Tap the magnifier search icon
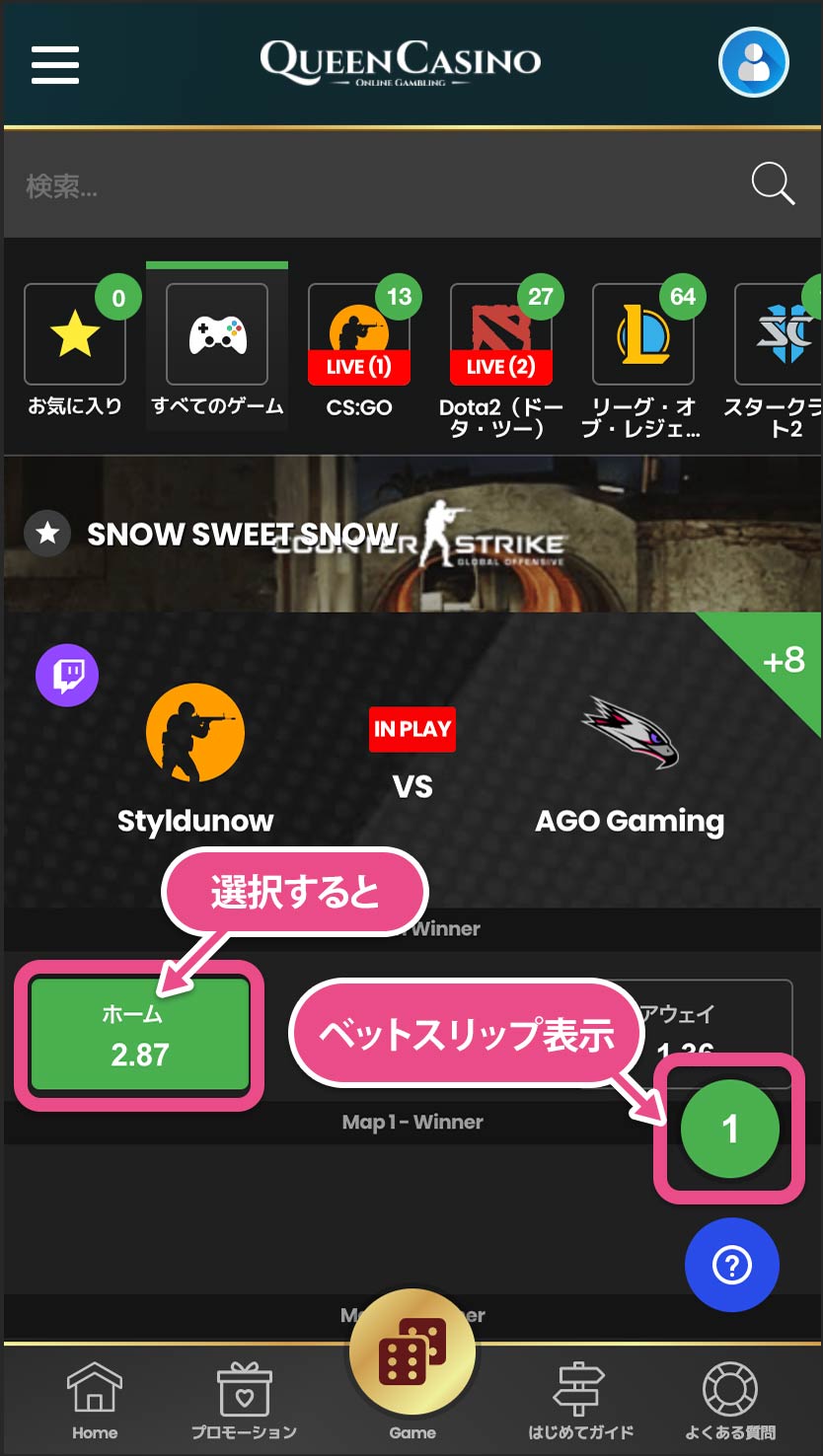Image resolution: width=823 pixels, height=1456 pixels. (773, 184)
